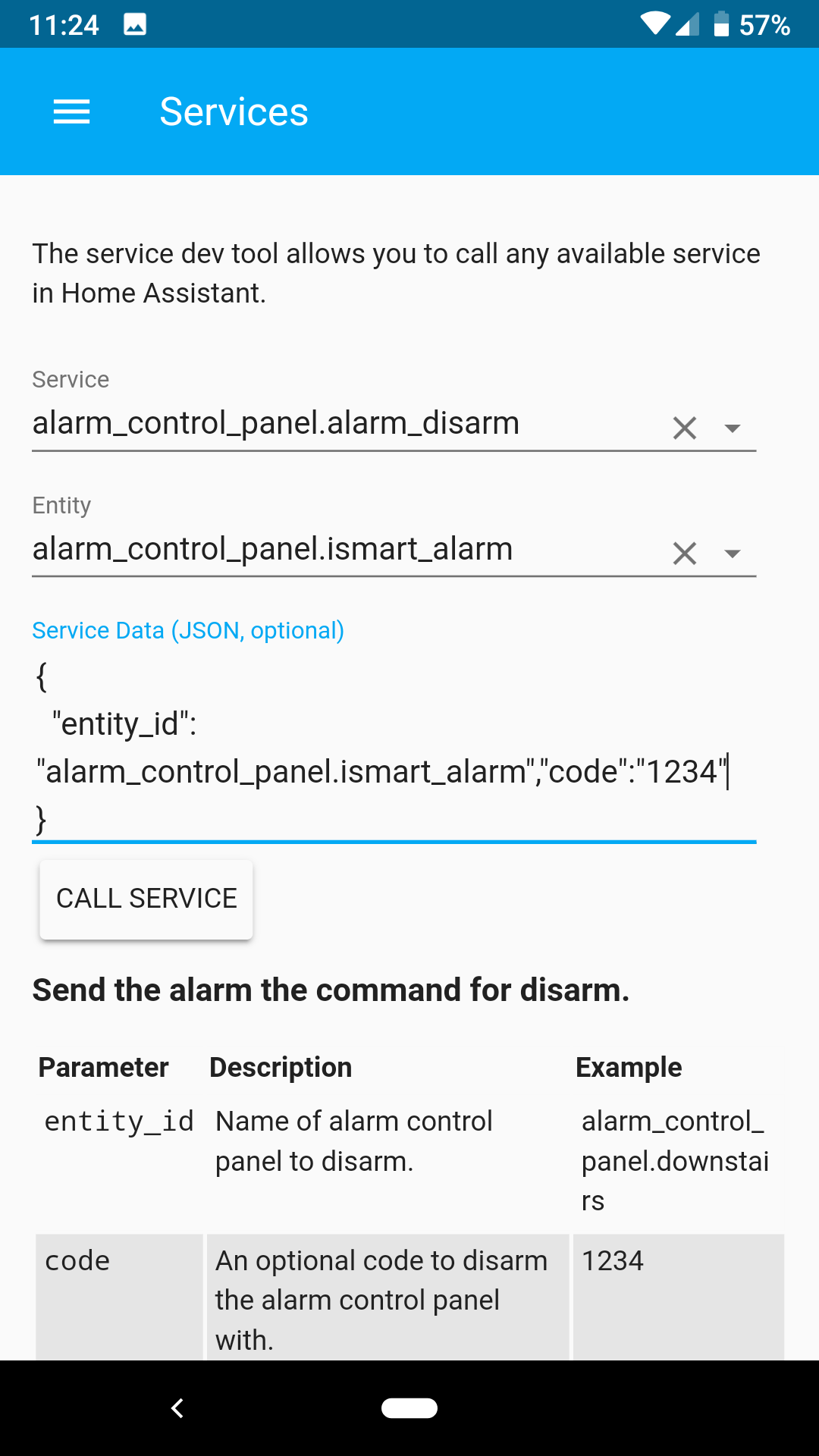Clear the Entity field selection
Image resolution: width=819 pixels, height=1456 pixels.
click(684, 553)
